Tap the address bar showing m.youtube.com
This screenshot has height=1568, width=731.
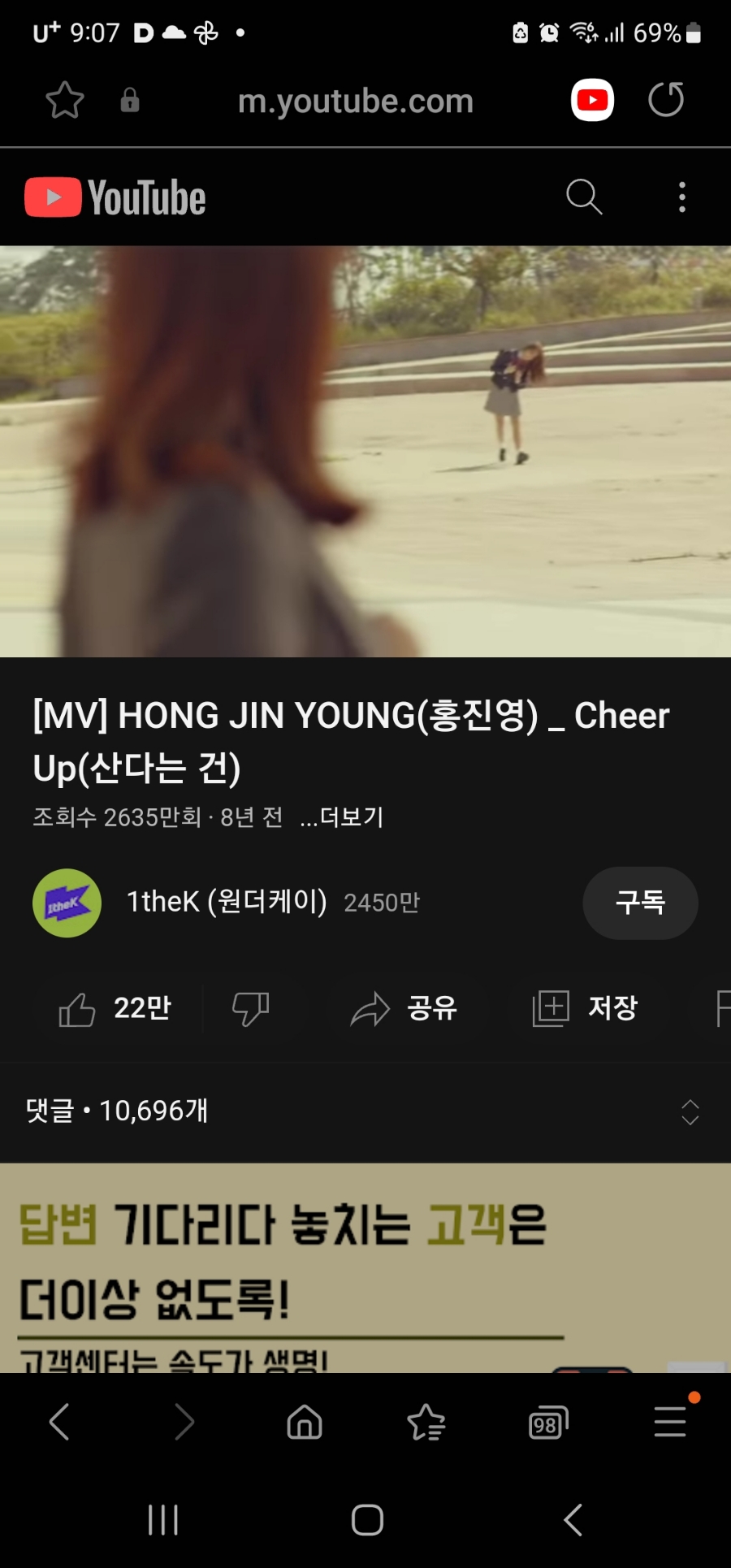pos(357,99)
